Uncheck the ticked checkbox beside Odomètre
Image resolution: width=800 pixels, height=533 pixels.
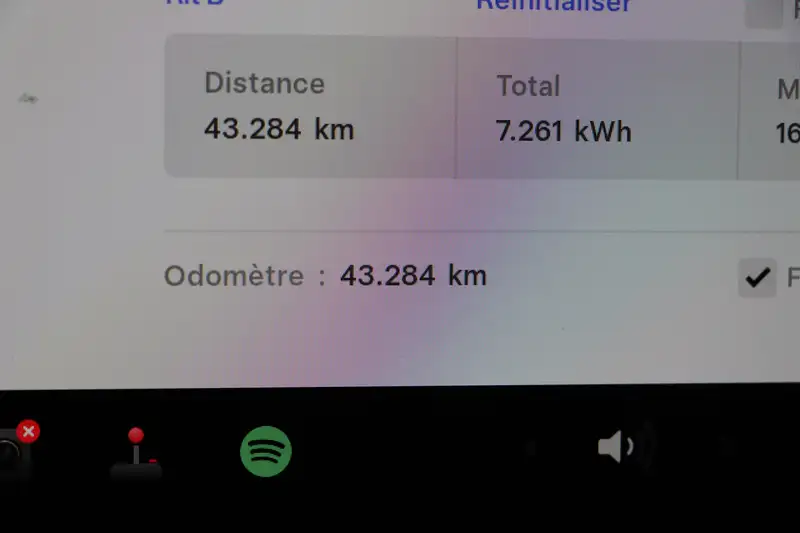coord(757,277)
